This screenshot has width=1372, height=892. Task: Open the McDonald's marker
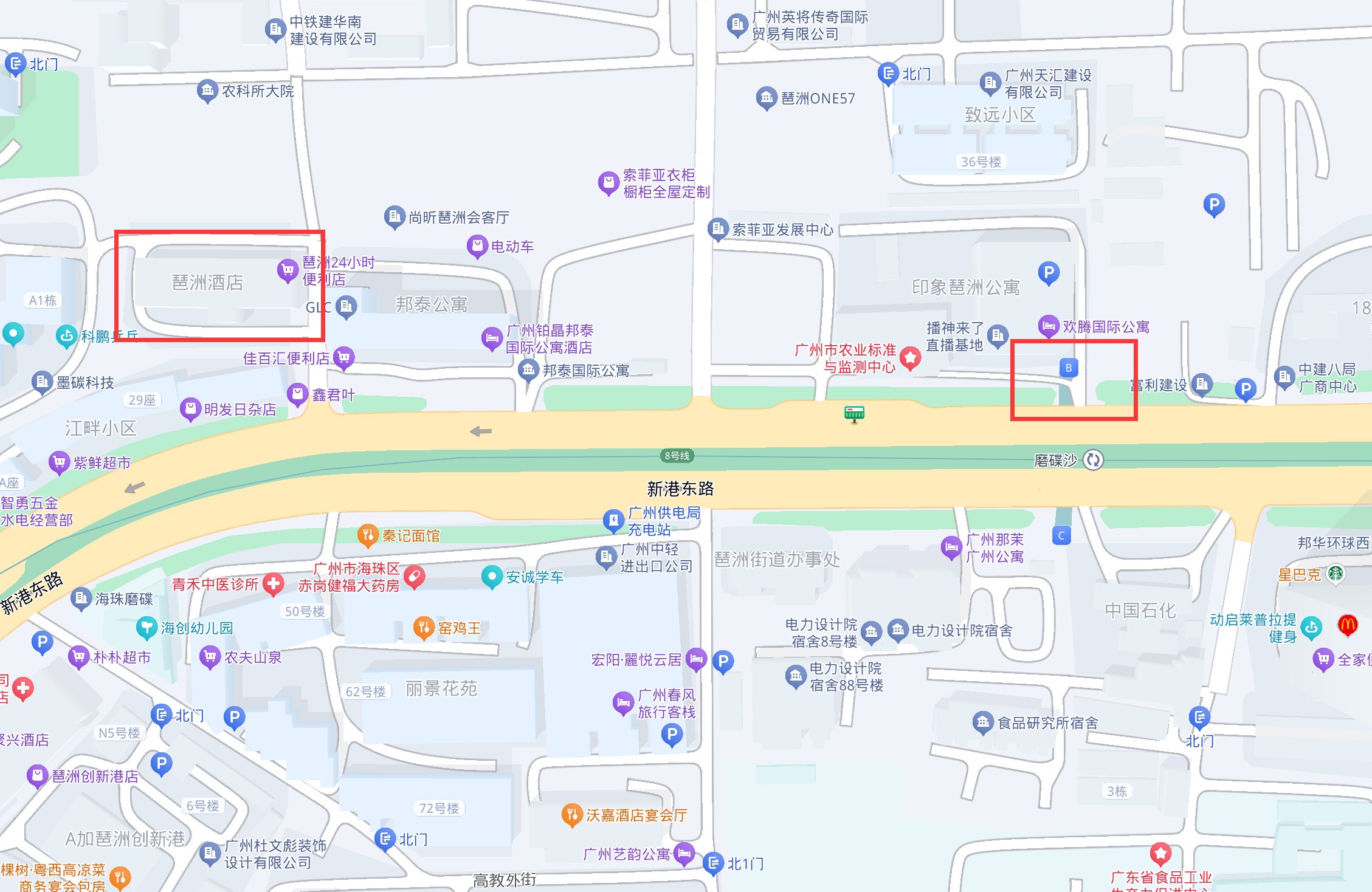1347,624
